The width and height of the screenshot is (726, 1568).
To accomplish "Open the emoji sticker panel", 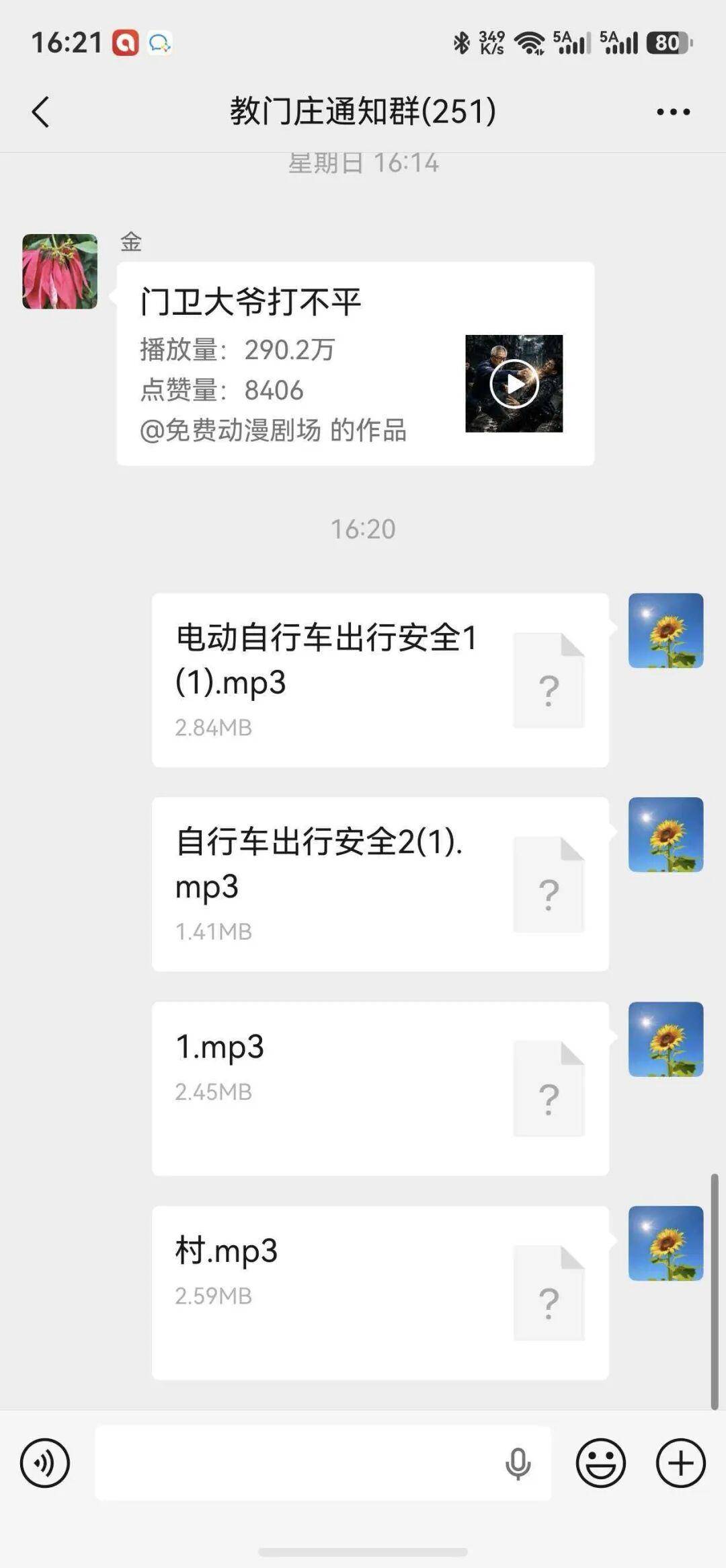I will 601,1462.
